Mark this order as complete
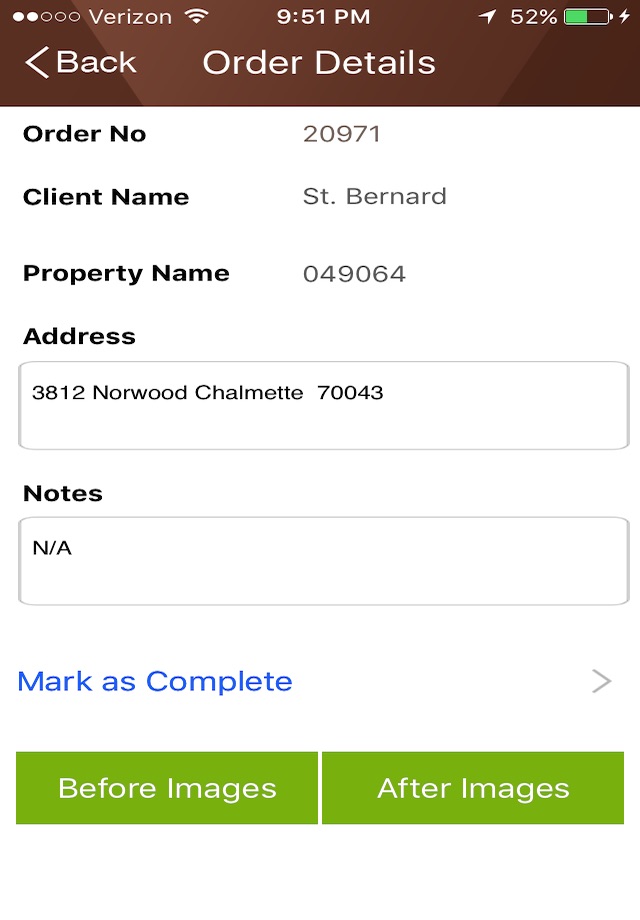 pyautogui.click(x=156, y=682)
